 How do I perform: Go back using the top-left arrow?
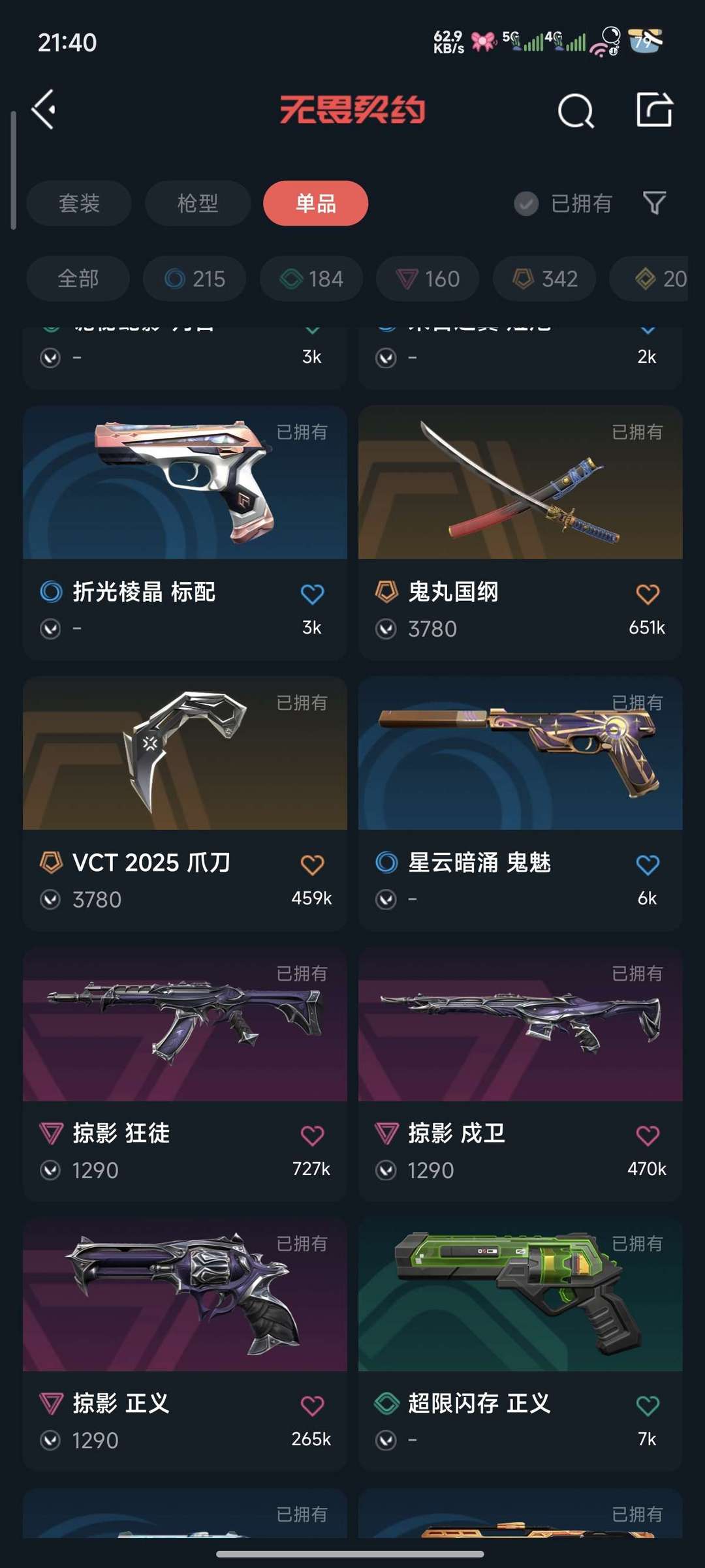pyautogui.click(x=44, y=110)
